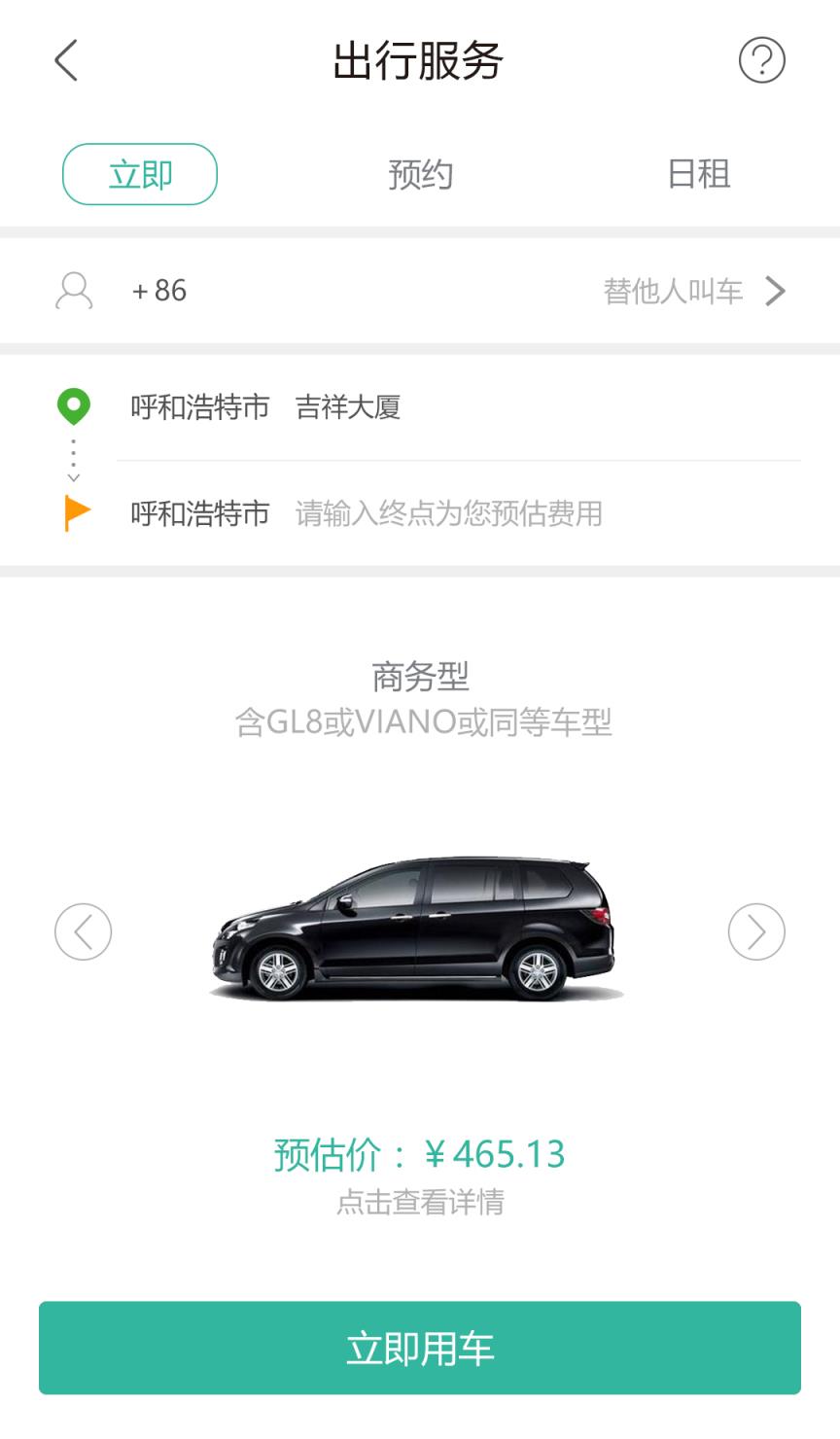
Task: Click the destination input field
Action: click(x=447, y=513)
